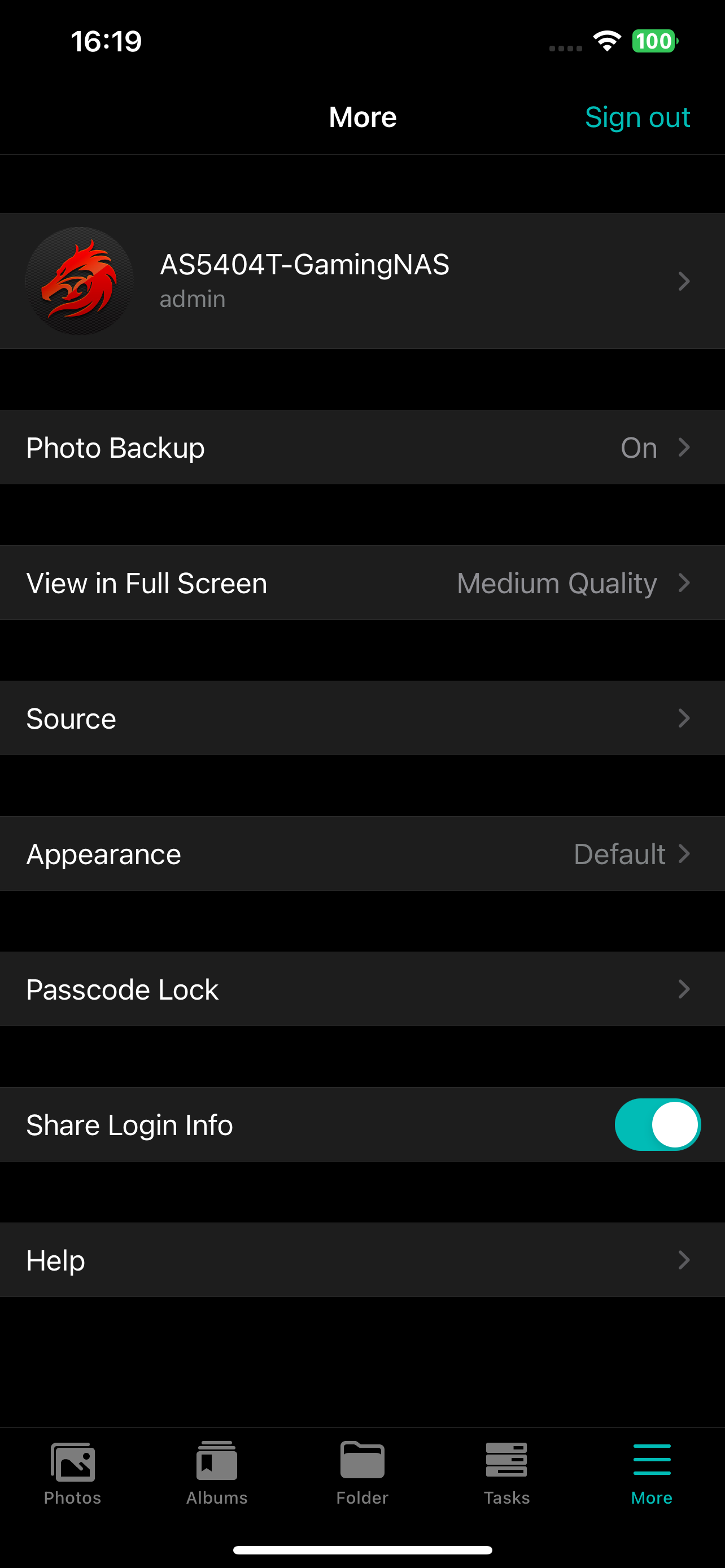
Task: Open the Source settings row
Action: coord(362,719)
